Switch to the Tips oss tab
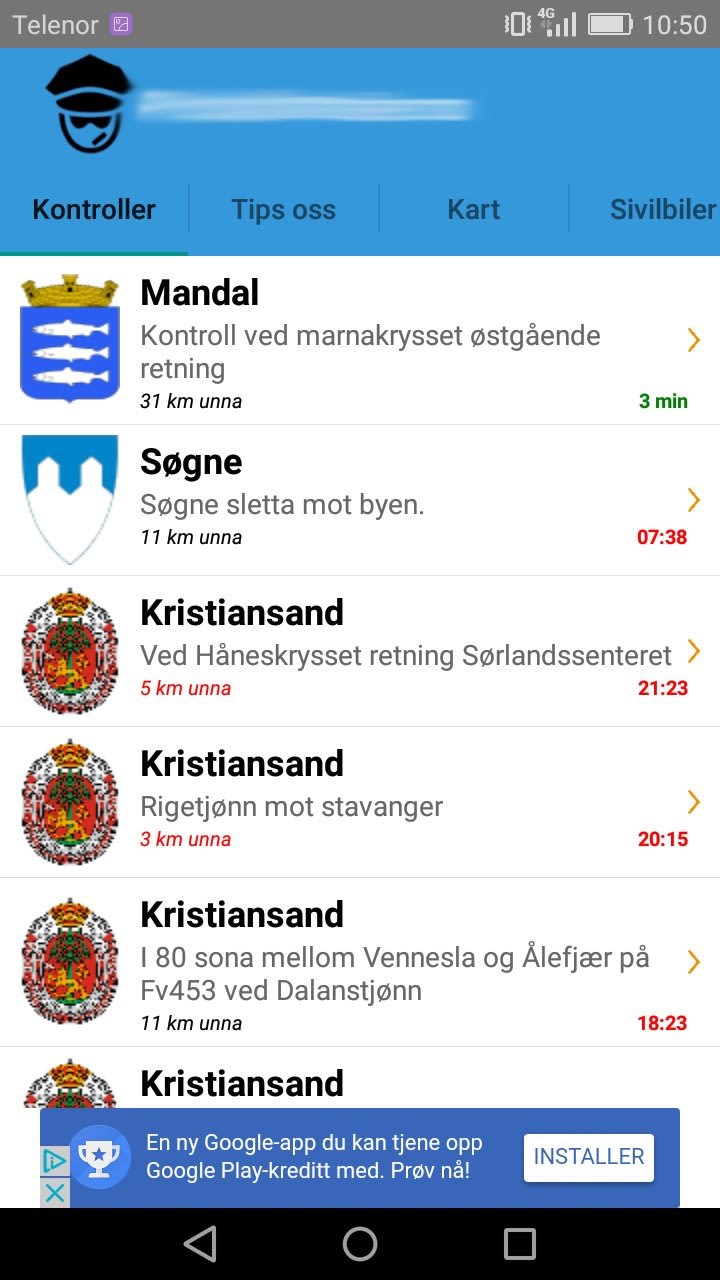Viewport: 720px width, 1280px height. click(283, 210)
